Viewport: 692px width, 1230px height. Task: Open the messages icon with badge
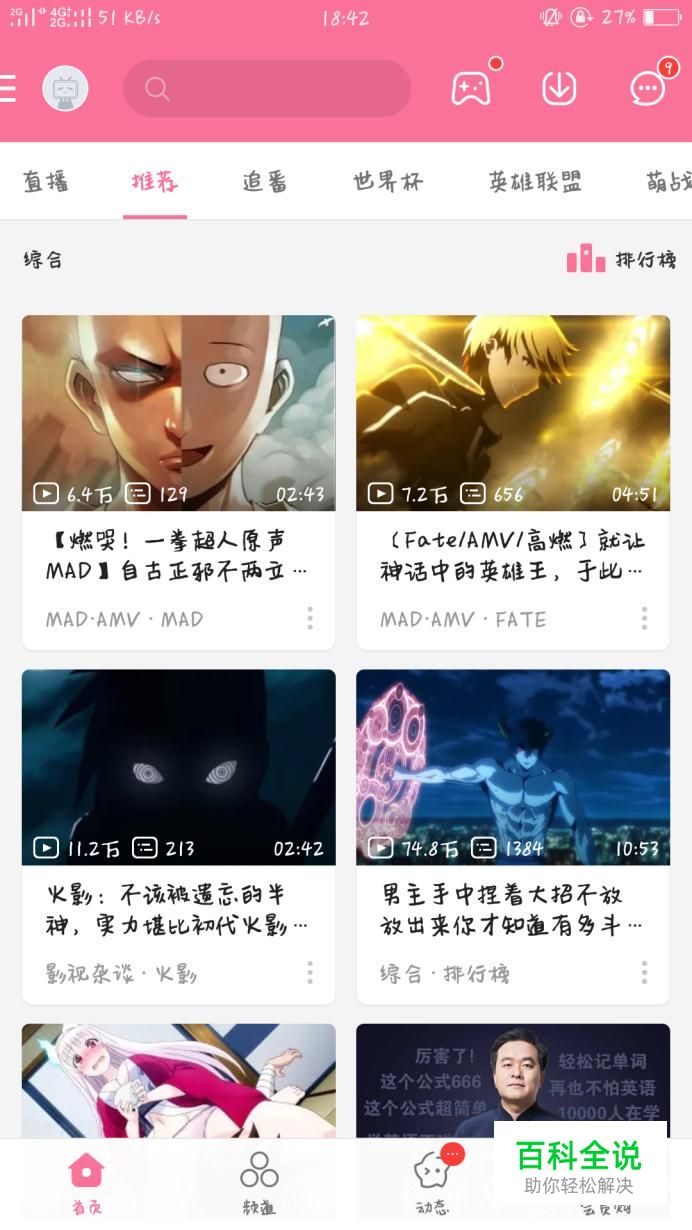648,88
